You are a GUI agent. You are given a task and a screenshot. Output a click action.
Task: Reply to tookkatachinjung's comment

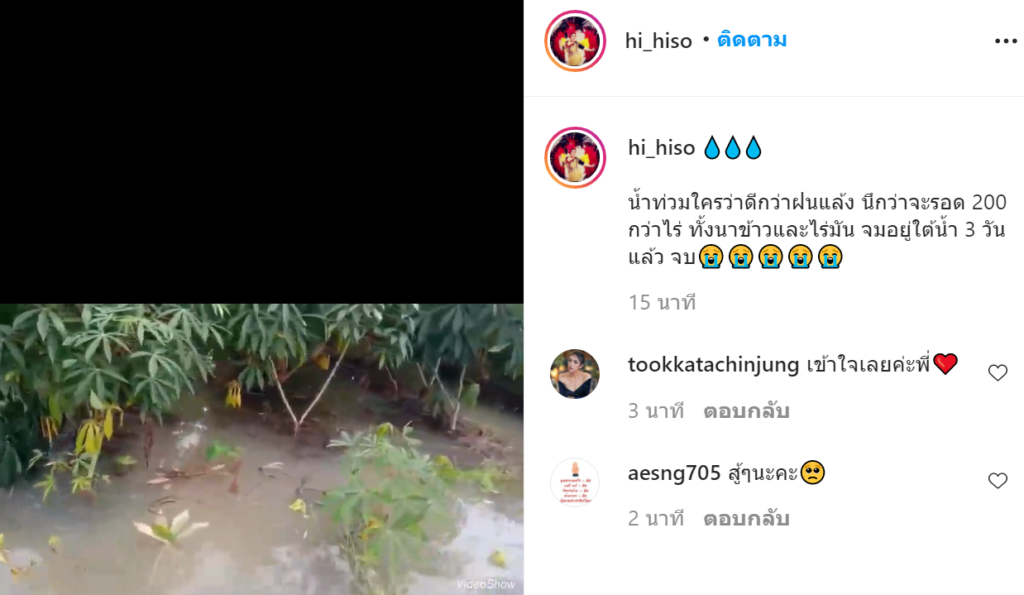click(746, 410)
